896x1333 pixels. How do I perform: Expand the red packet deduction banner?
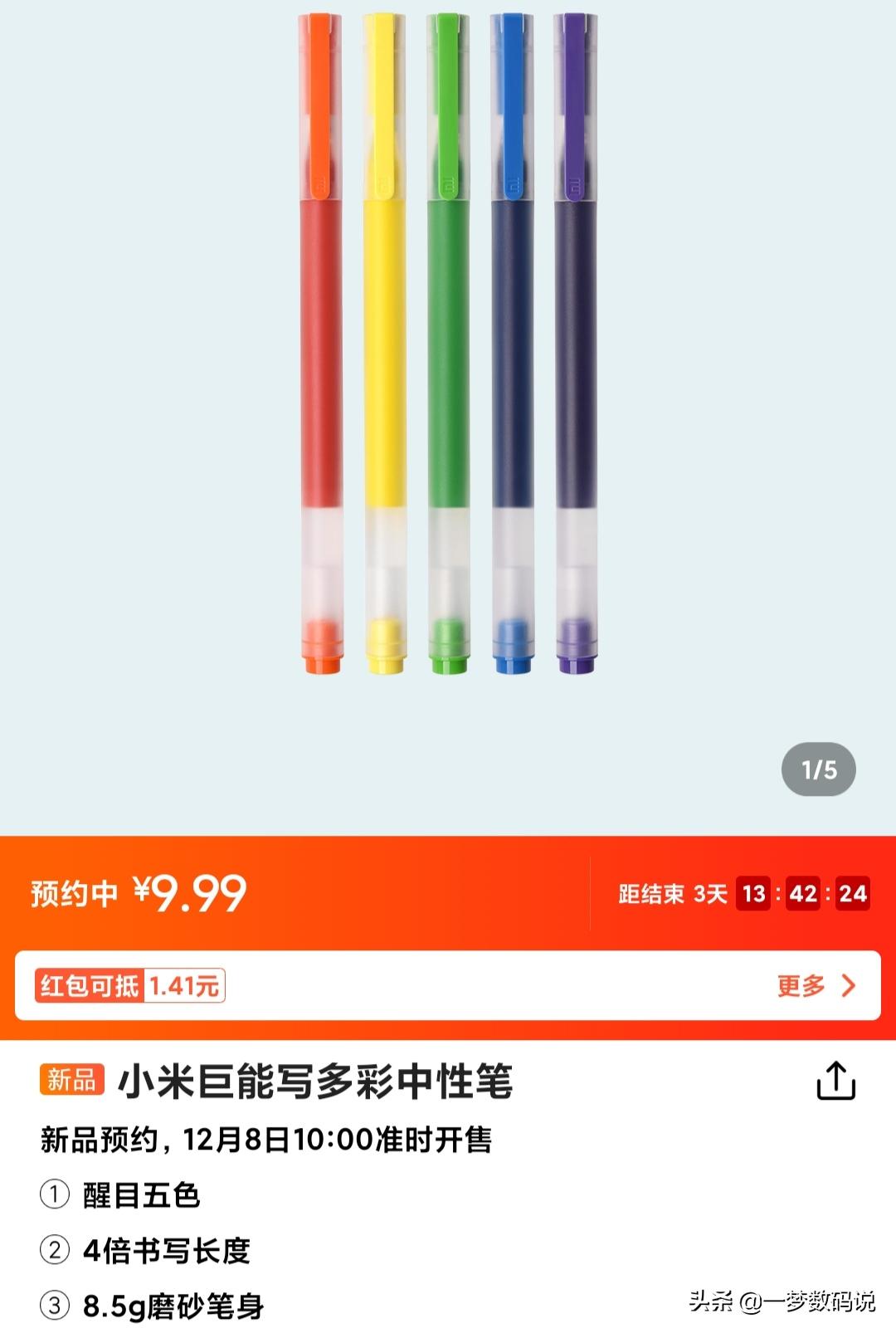click(x=448, y=988)
